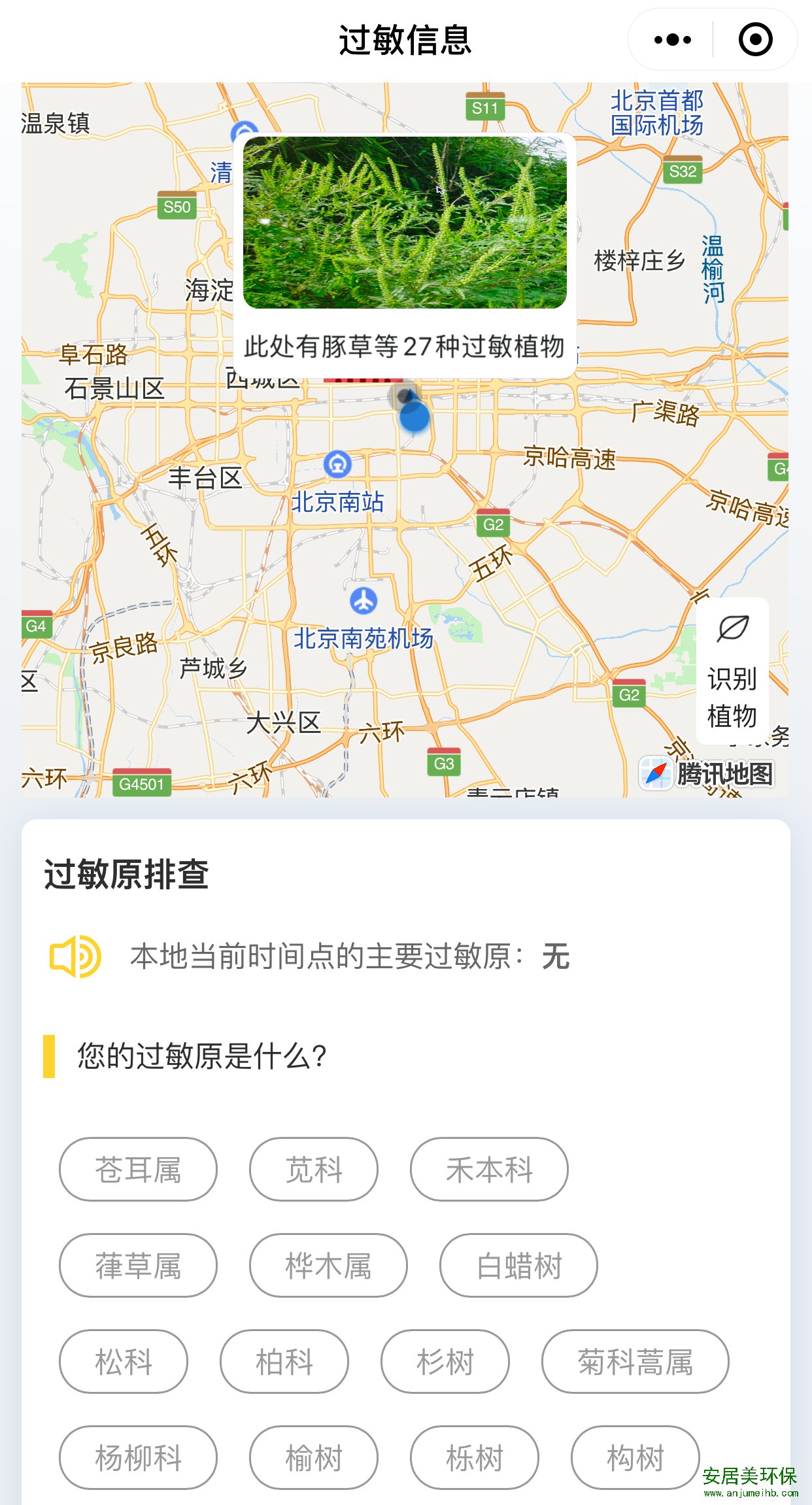Select the 菊科蒿属 allergen chip
The height and width of the screenshot is (1505, 812).
635,1362
